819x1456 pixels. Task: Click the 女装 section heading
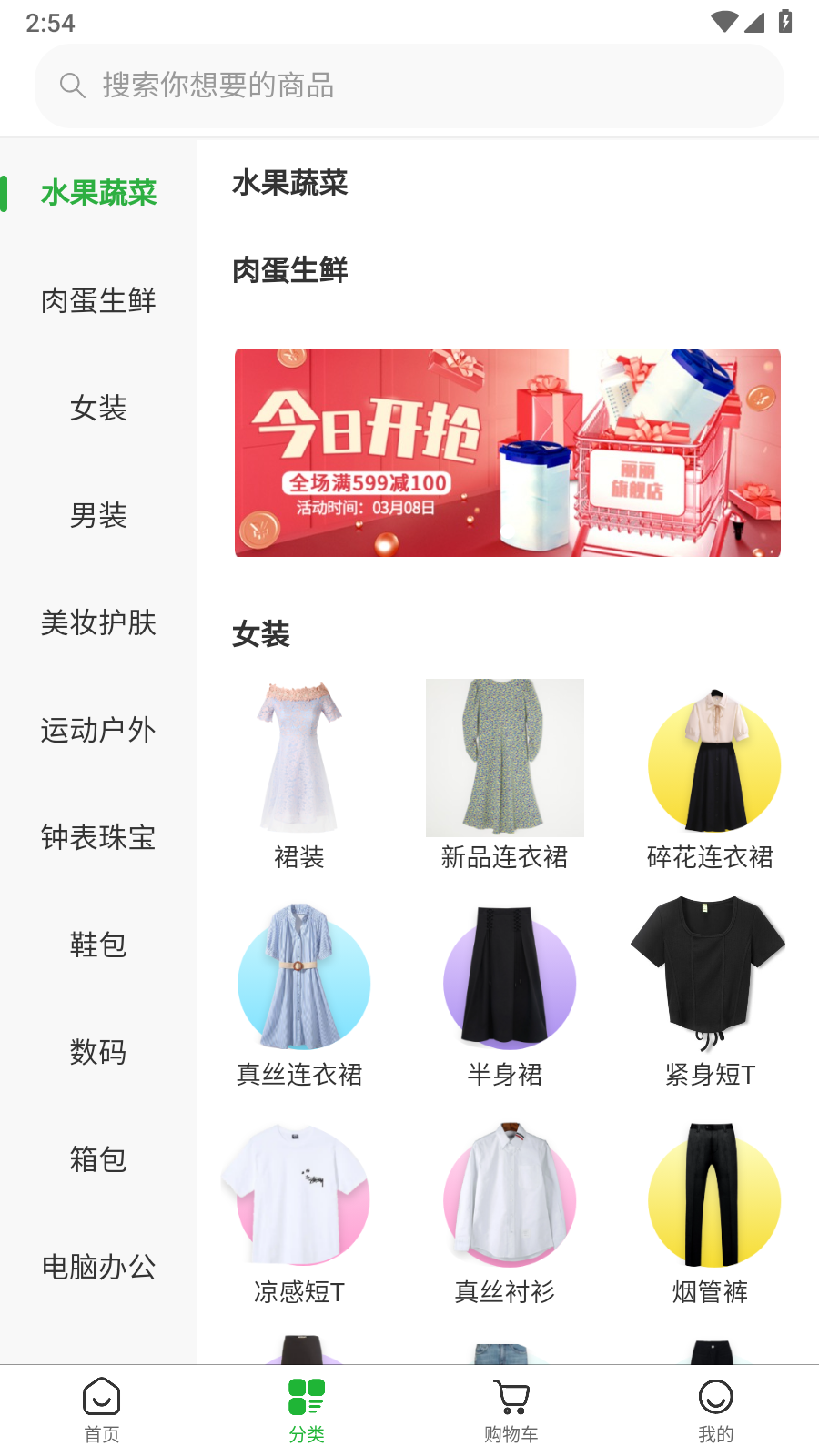pos(260,635)
